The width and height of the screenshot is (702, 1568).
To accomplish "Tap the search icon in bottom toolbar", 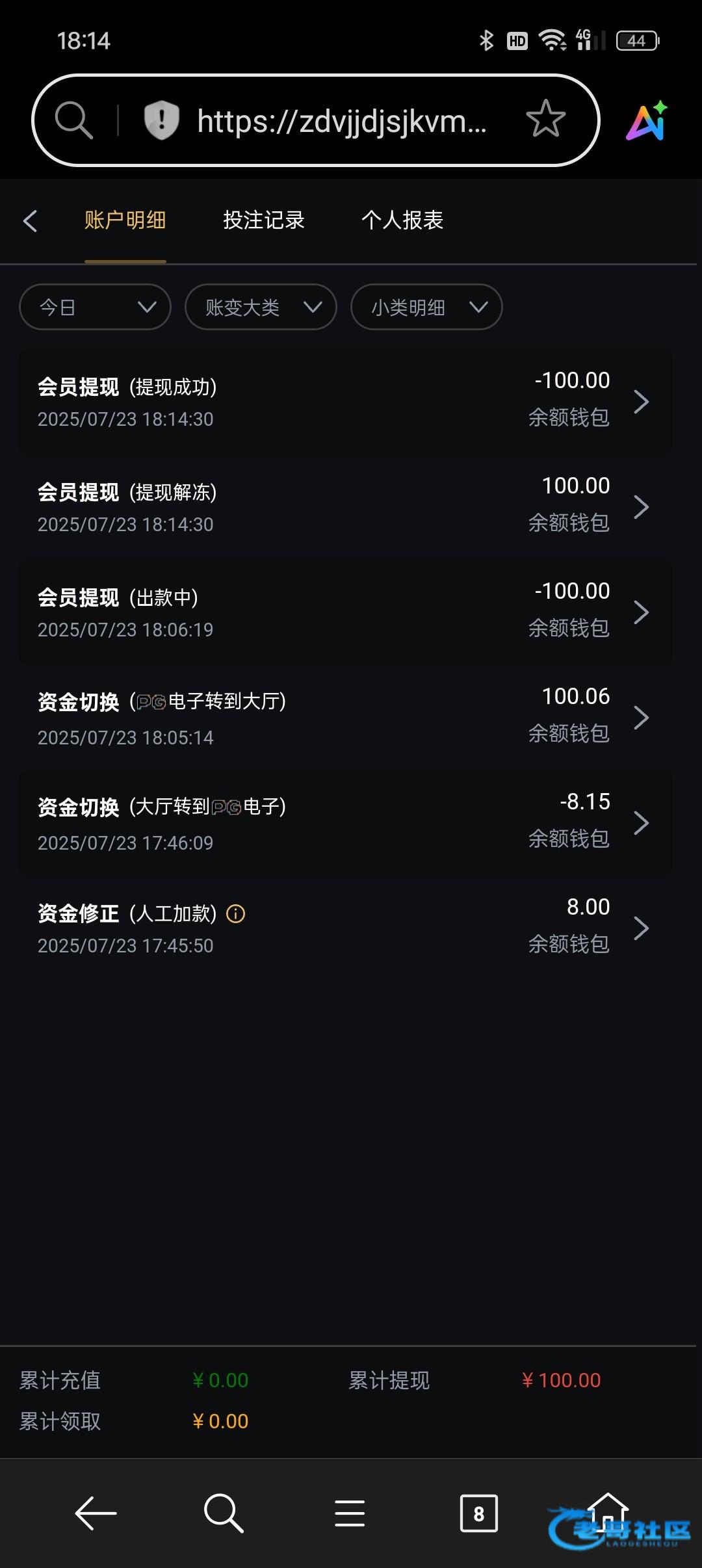I will click(223, 1513).
